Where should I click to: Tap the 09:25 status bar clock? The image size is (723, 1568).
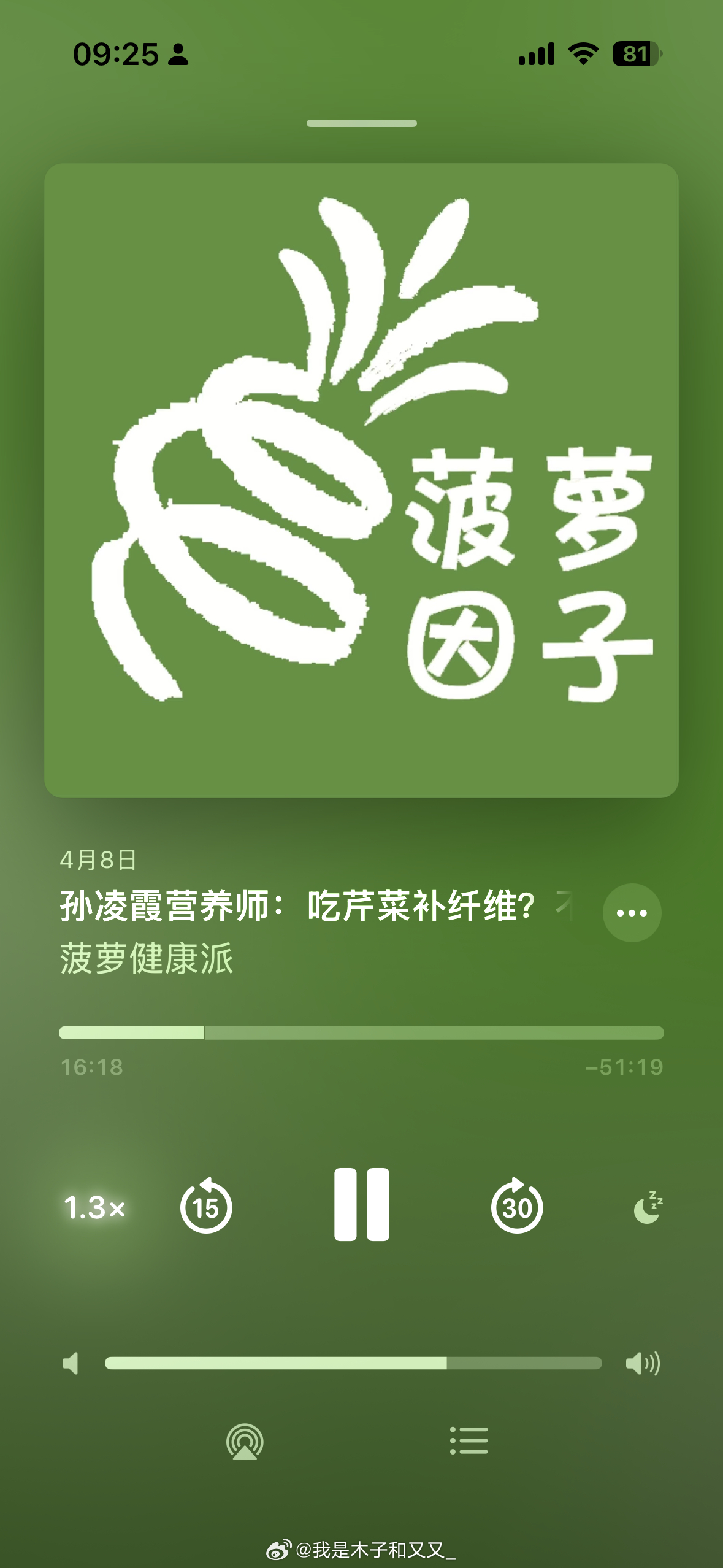coord(110,55)
